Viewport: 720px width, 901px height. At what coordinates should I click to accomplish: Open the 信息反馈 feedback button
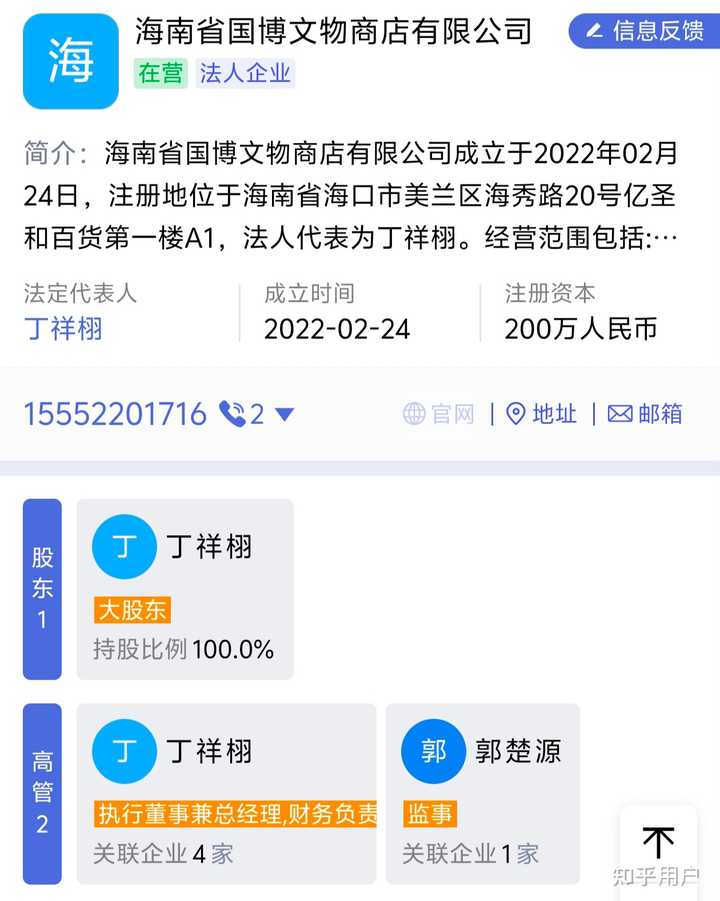pyautogui.click(x=644, y=31)
